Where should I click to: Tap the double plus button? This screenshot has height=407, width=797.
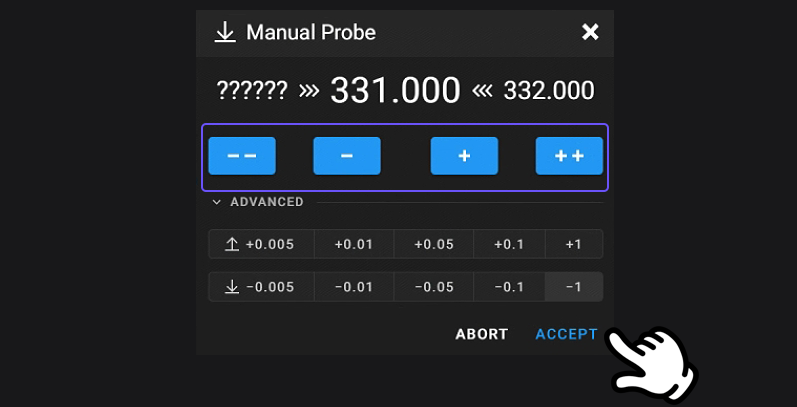[569, 157]
